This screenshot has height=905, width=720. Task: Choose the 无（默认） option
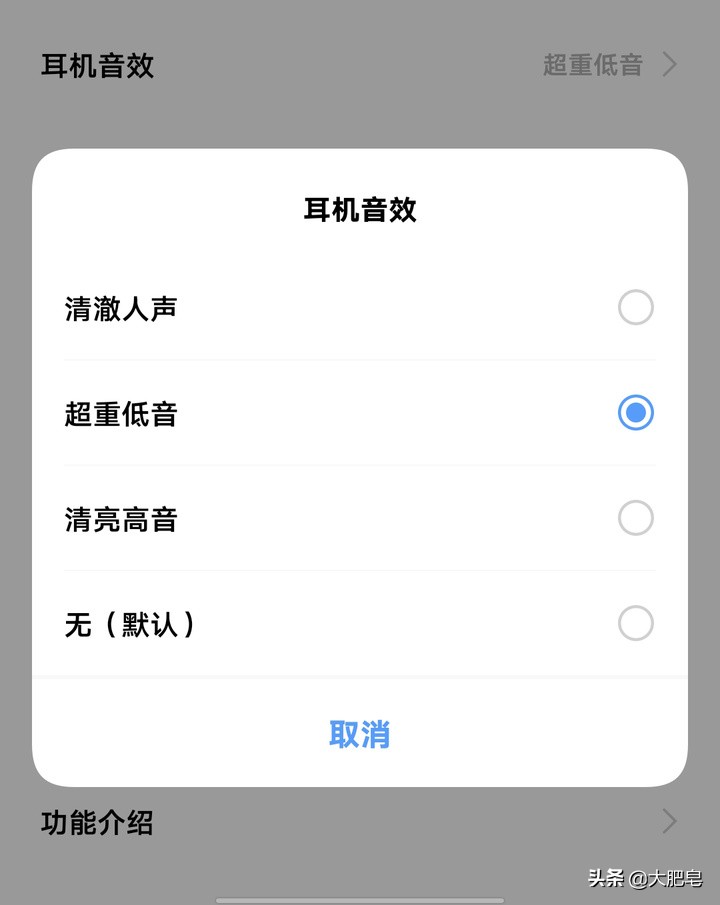coord(636,623)
